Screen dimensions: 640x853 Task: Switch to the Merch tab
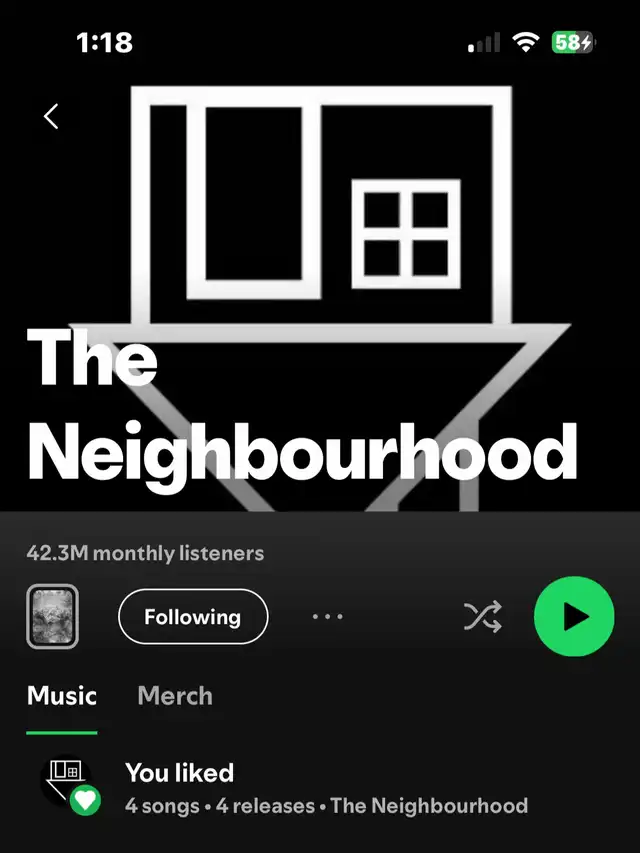point(175,696)
